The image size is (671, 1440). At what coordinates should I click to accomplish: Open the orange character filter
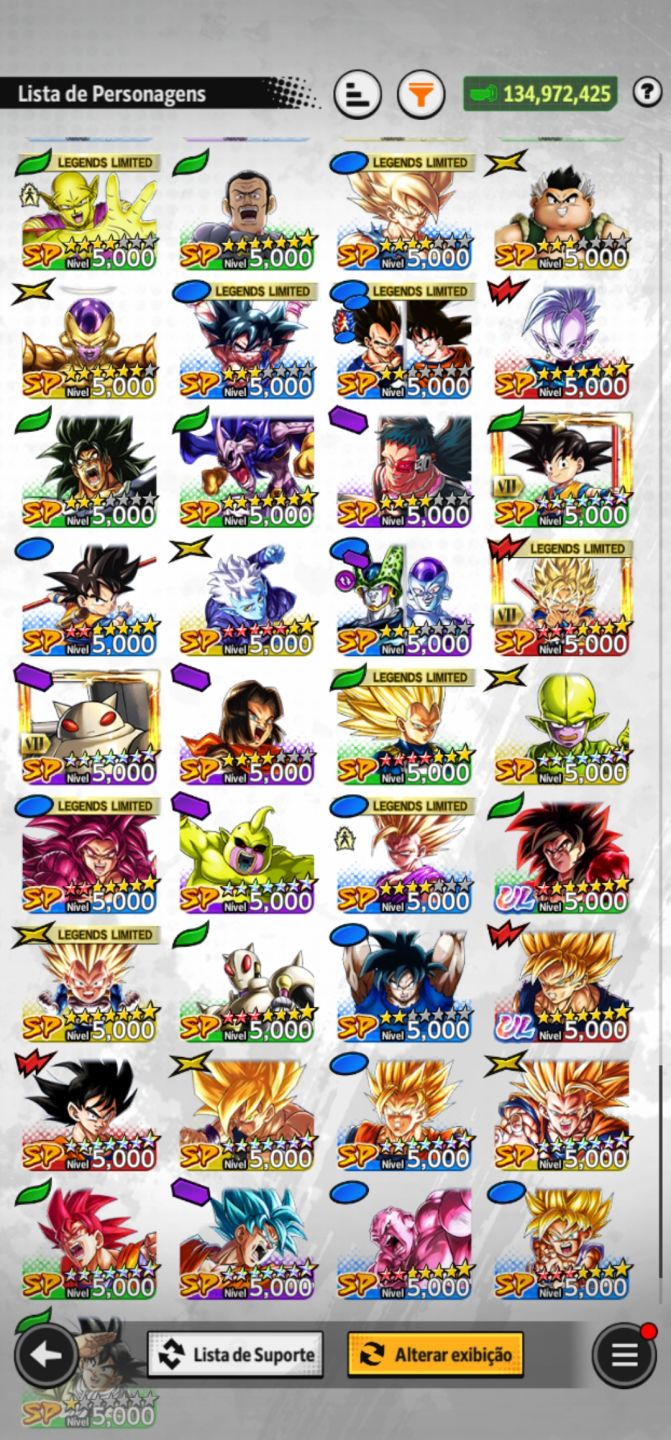(x=421, y=95)
